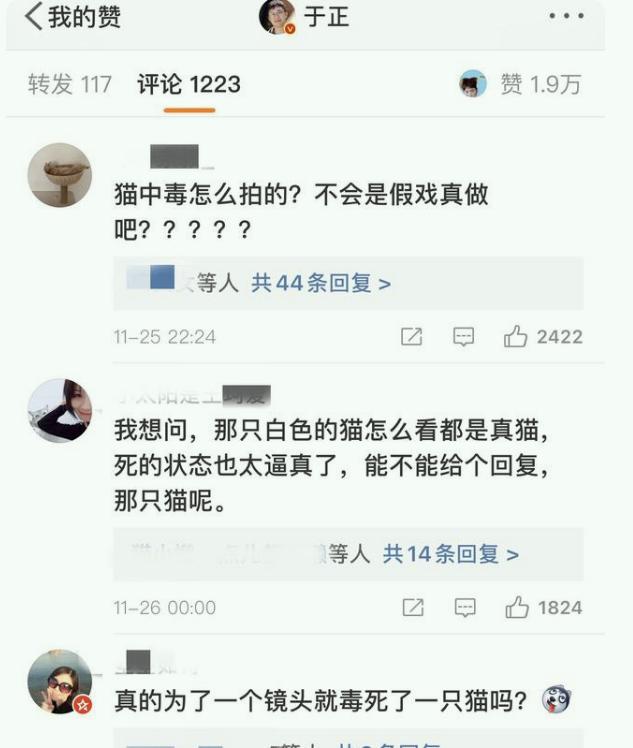The height and width of the screenshot is (748, 633).
Task: Switch to the 转发 117 tab
Action: [69, 85]
